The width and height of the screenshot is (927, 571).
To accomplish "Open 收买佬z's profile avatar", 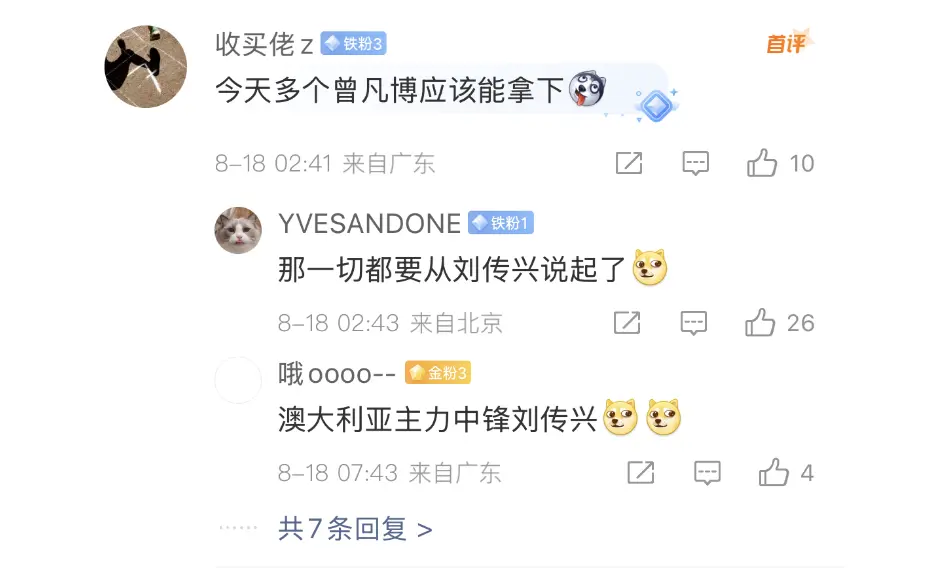I will 146,67.
